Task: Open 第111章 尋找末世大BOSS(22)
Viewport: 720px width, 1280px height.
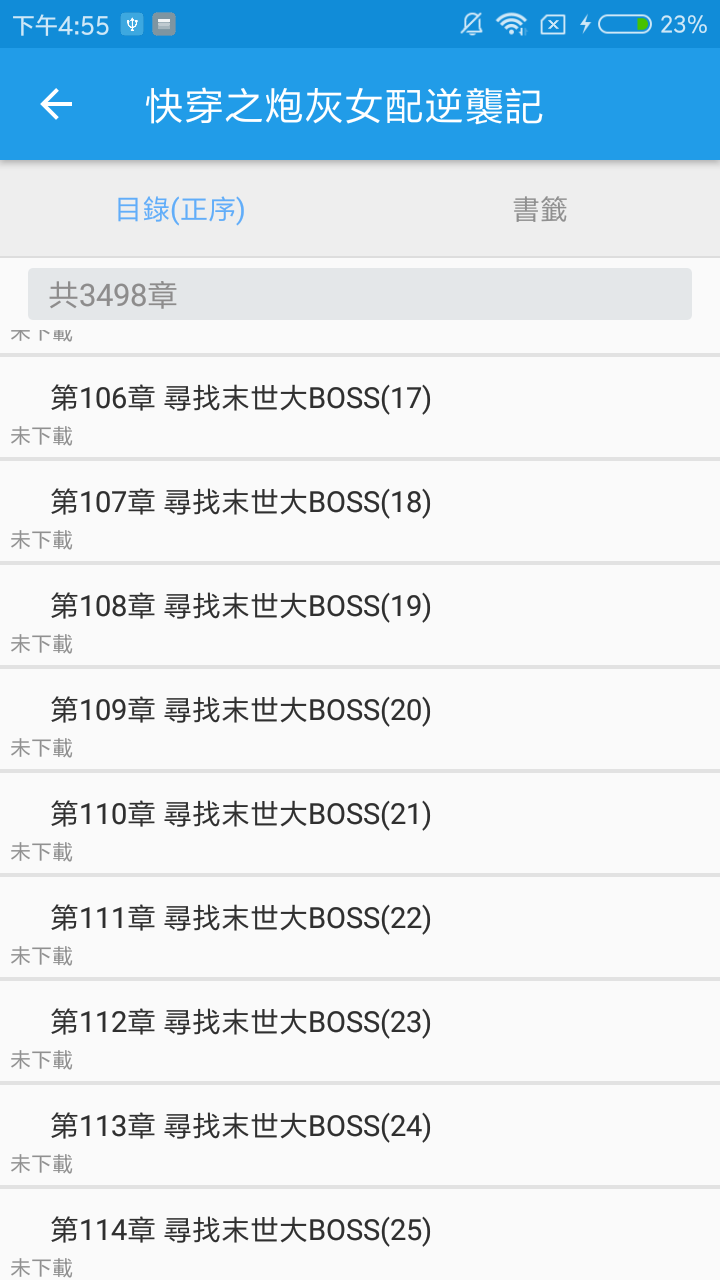Action: pyautogui.click(x=241, y=919)
